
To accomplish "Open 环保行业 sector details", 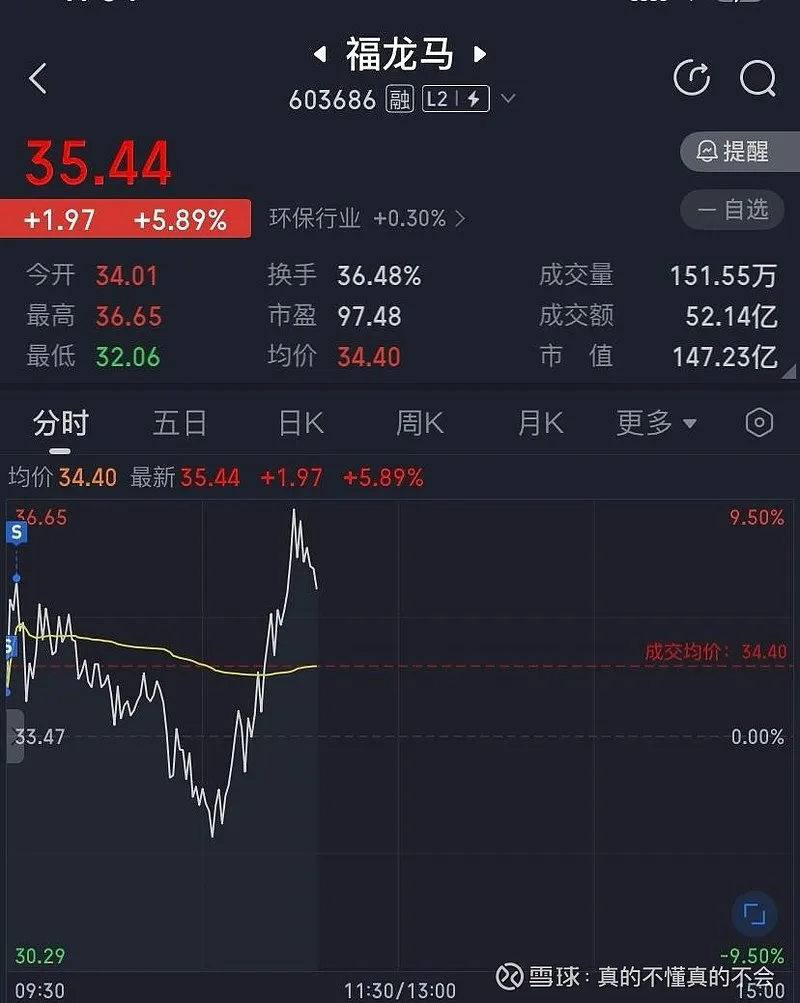I will point(366,218).
